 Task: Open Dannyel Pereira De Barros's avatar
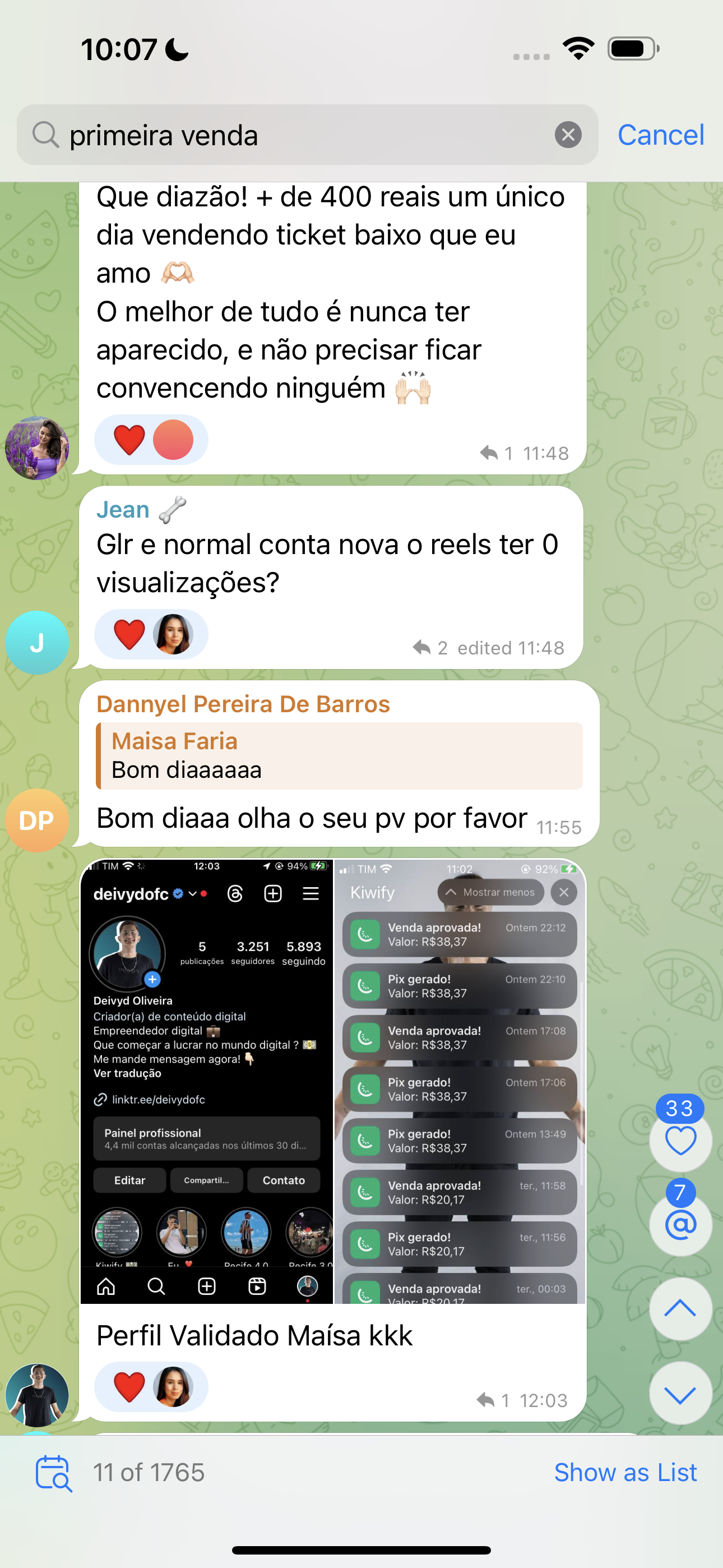(x=36, y=820)
